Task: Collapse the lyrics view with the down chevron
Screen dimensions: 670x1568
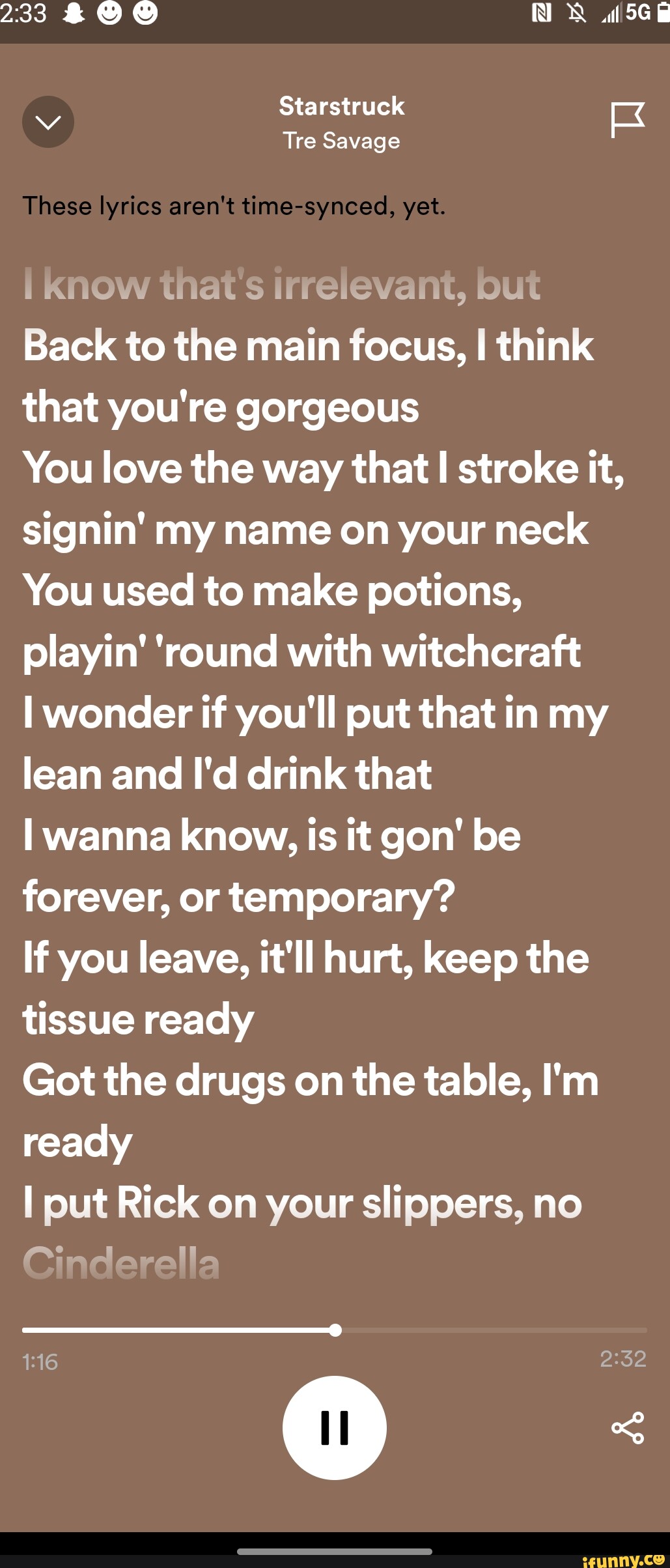Action: tap(48, 122)
